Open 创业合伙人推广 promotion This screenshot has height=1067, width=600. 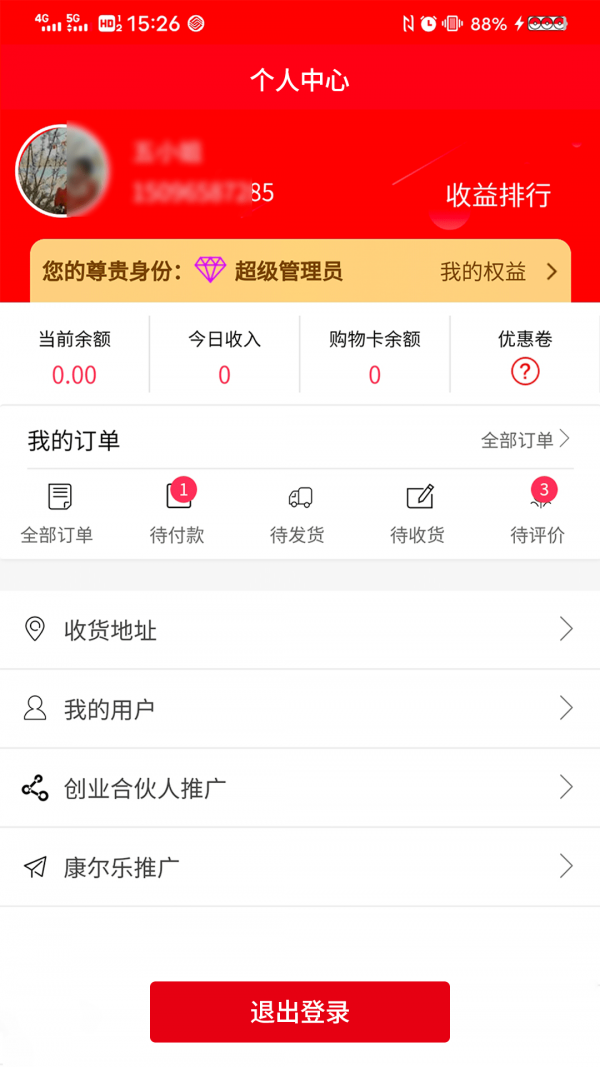coord(300,788)
